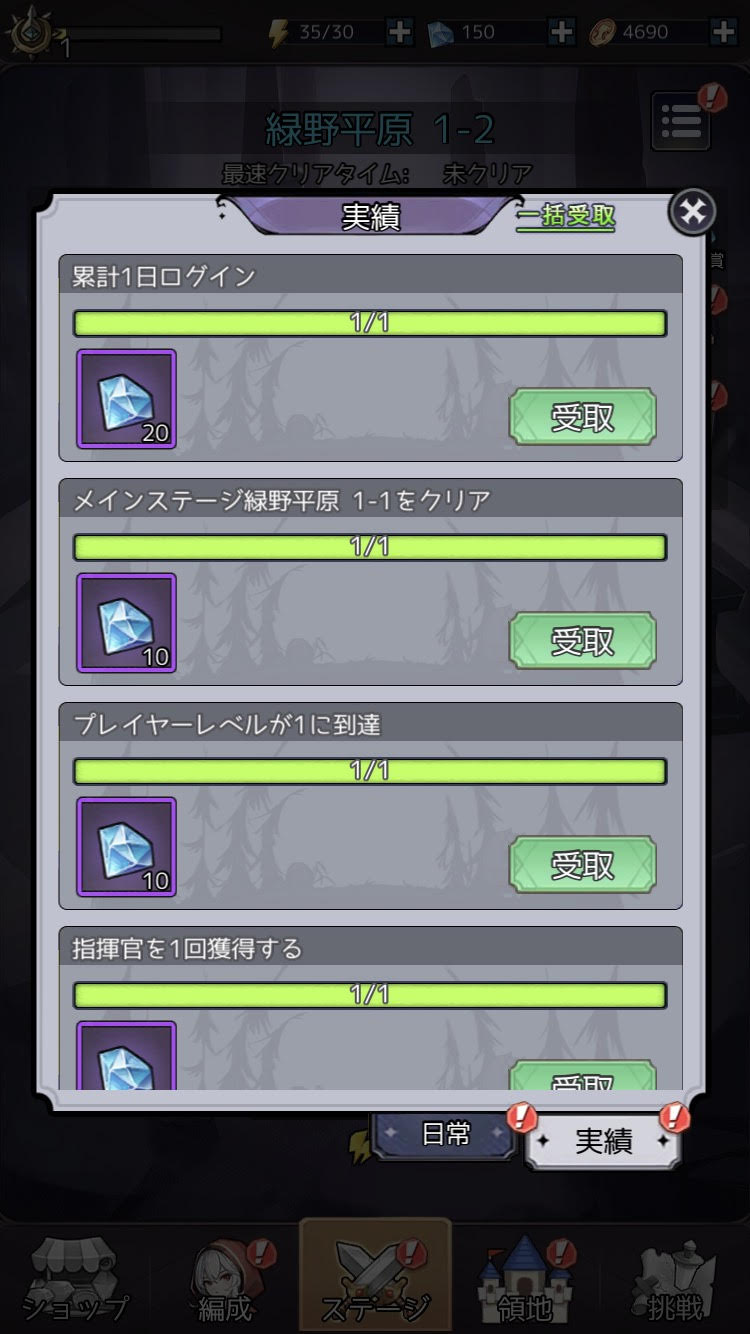The height and width of the screenshot is (1334, 750).
Task: Add stamina with the energy plus button
Action: point(399,32)
